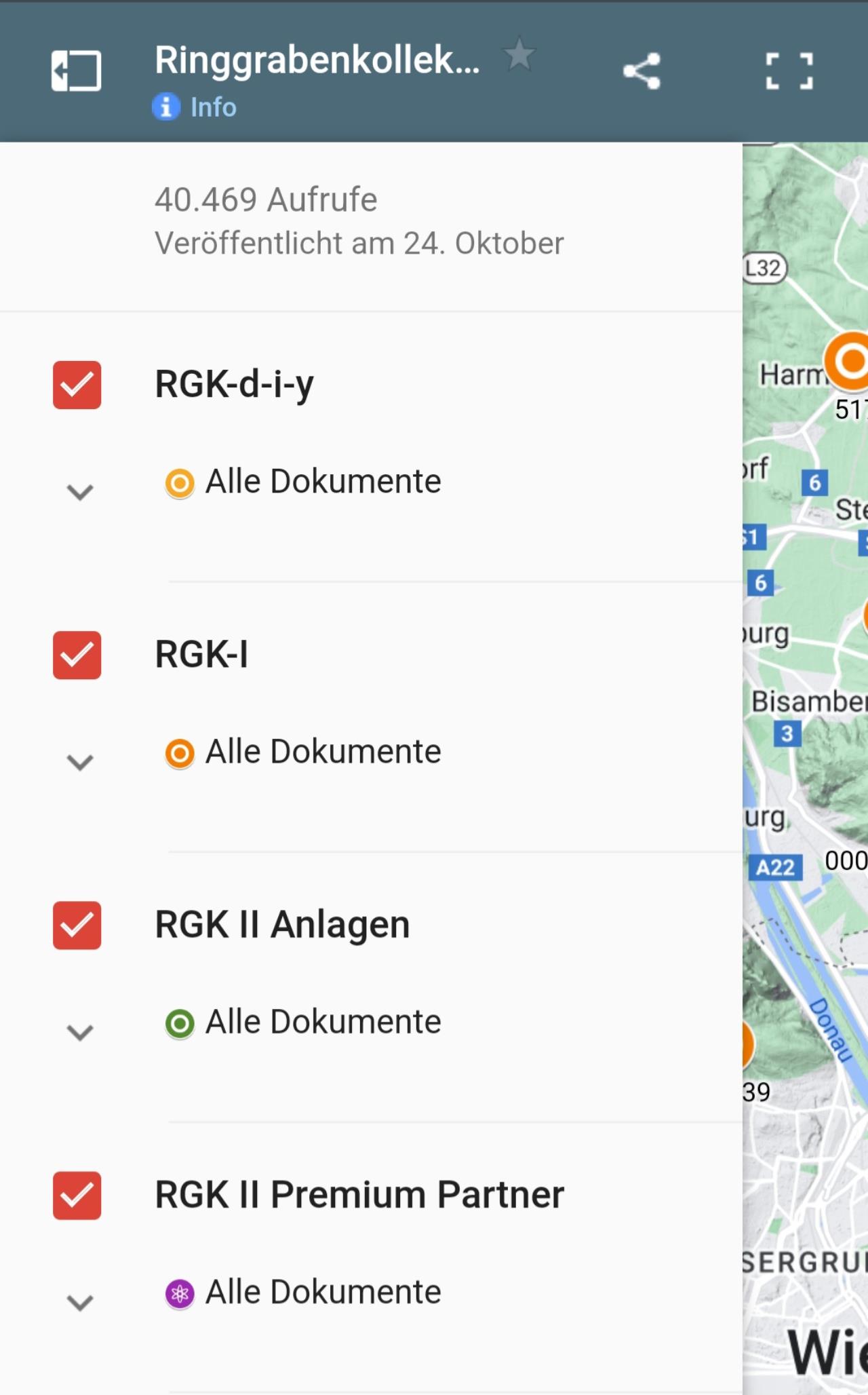The width and height of the screenshot is (868, 1395).
Task: Uncheck the RGK II Premium Partner layer
Action: click(x=77, y=1195)
